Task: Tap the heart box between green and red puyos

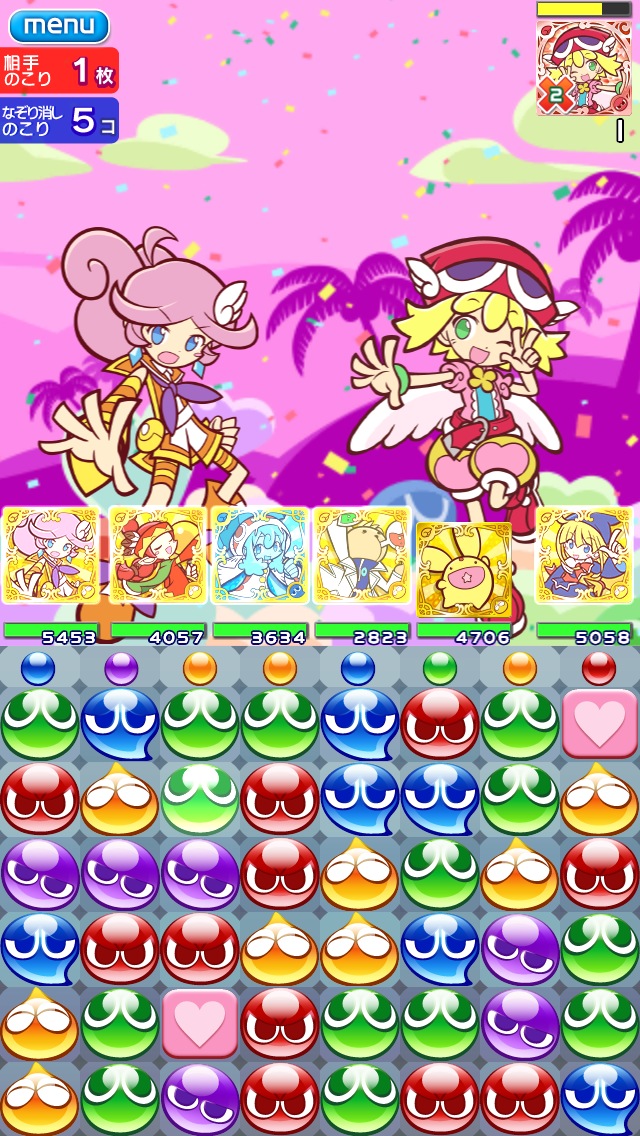Action: click(x=199, y=1023)
